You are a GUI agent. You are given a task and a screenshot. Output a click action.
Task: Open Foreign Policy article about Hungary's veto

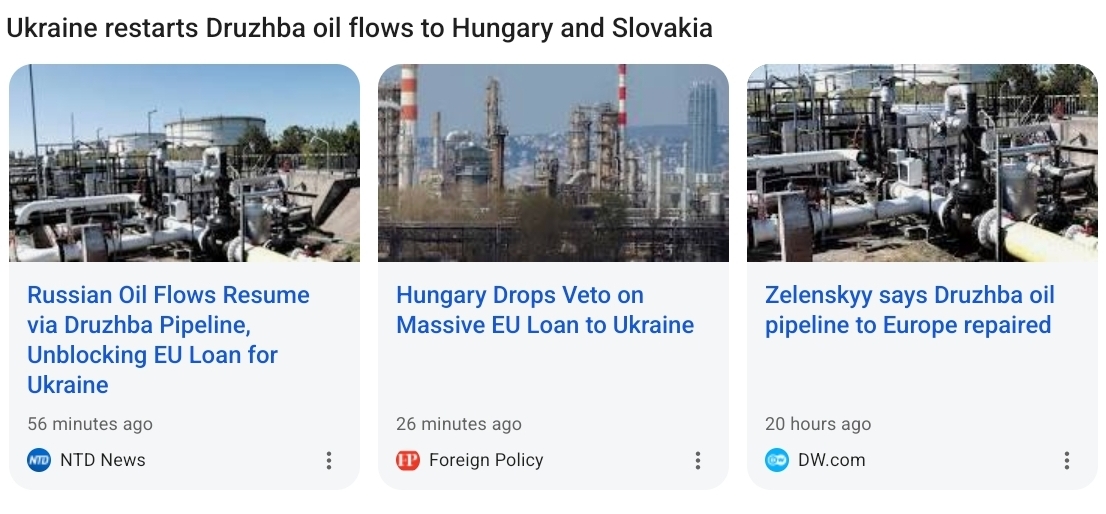point(545,310)
